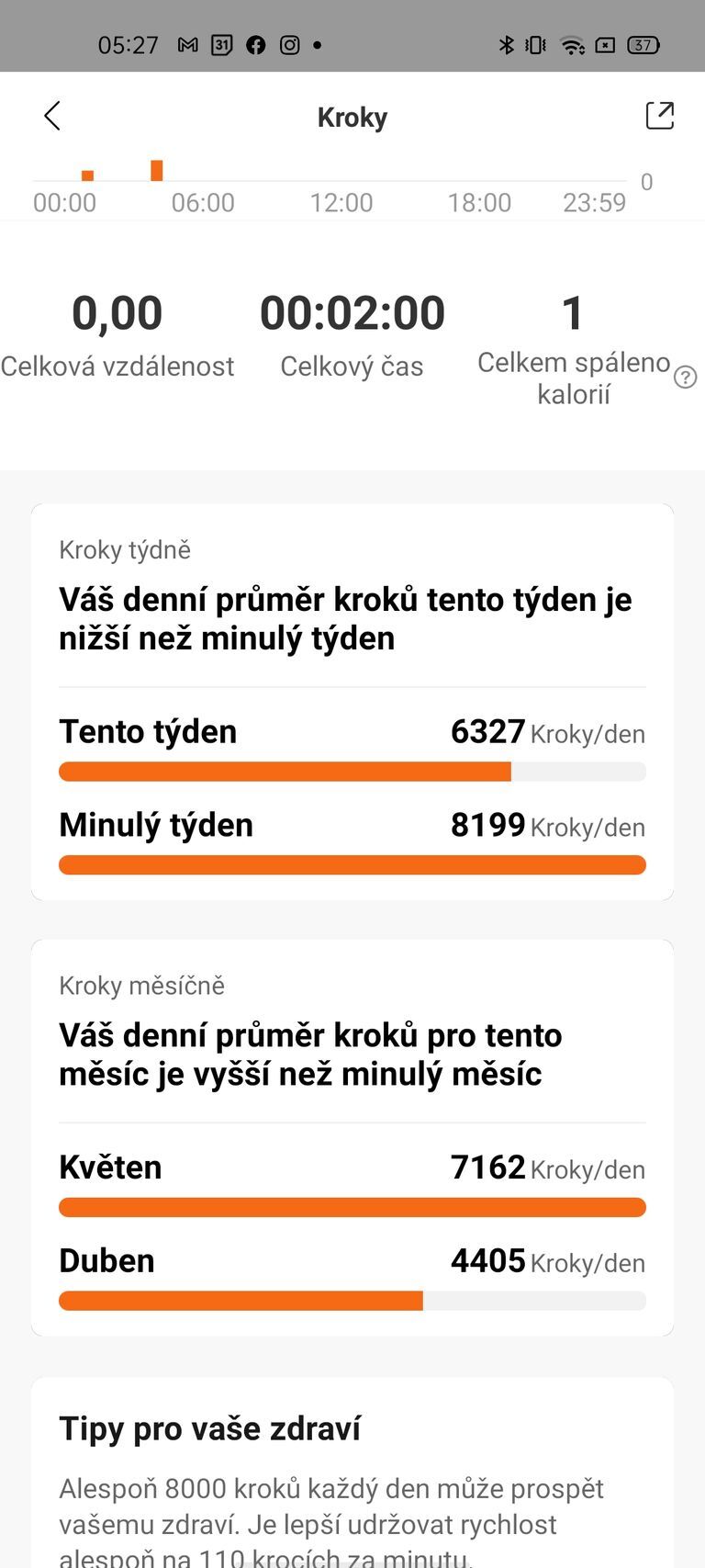
Task: Tap the back arrow to exit Kroky
Action: [51, 116]
